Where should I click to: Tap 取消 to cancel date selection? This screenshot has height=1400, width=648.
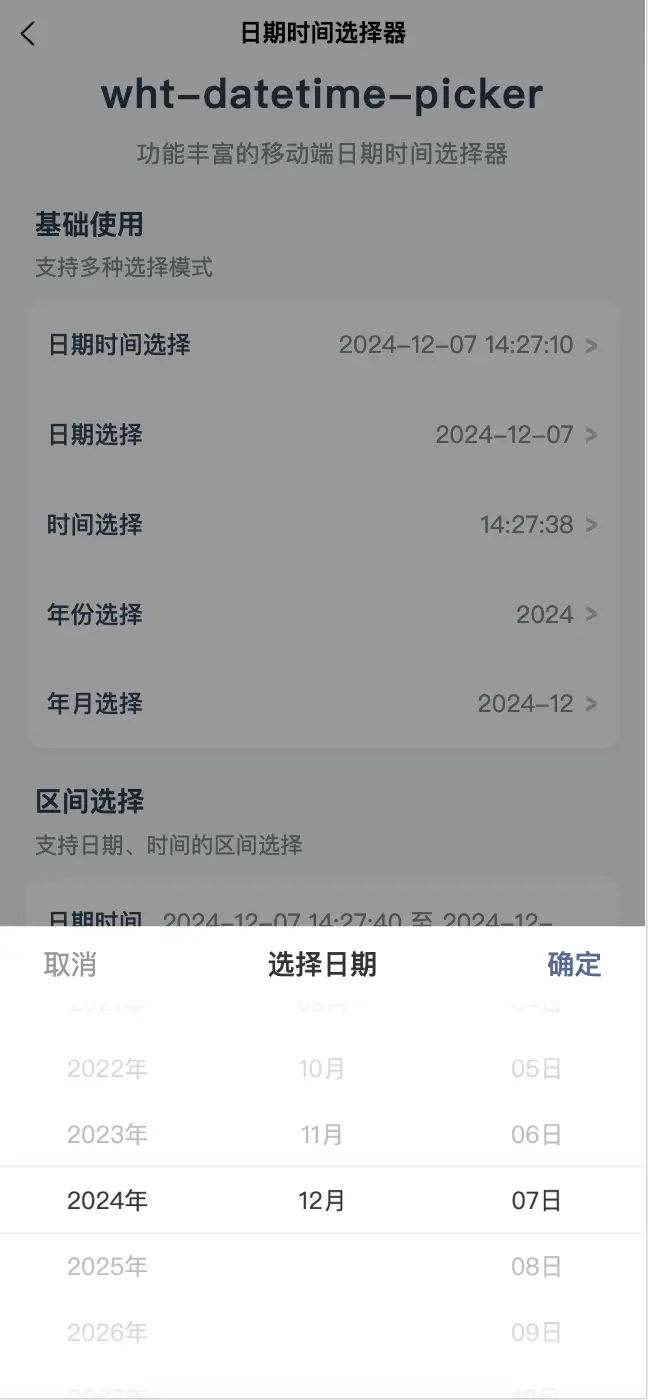point(70,965)
